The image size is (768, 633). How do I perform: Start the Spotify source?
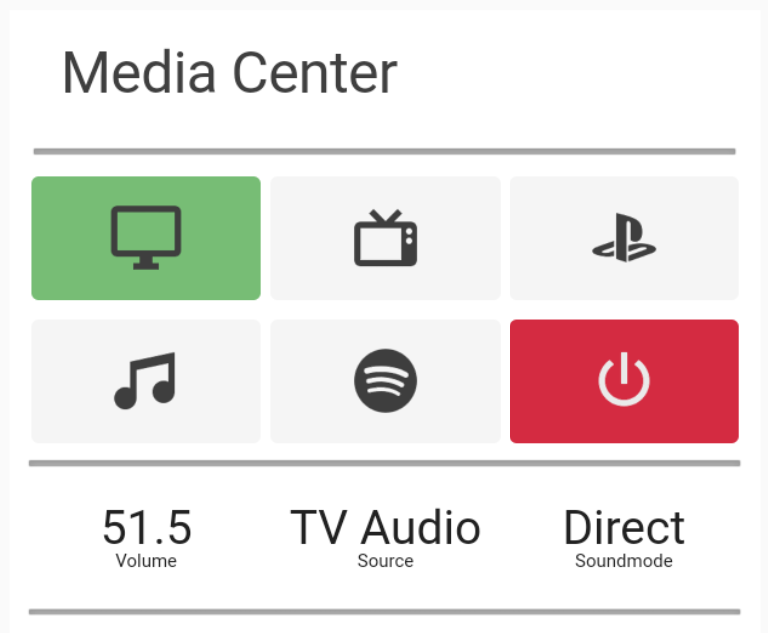coord(385,381)
